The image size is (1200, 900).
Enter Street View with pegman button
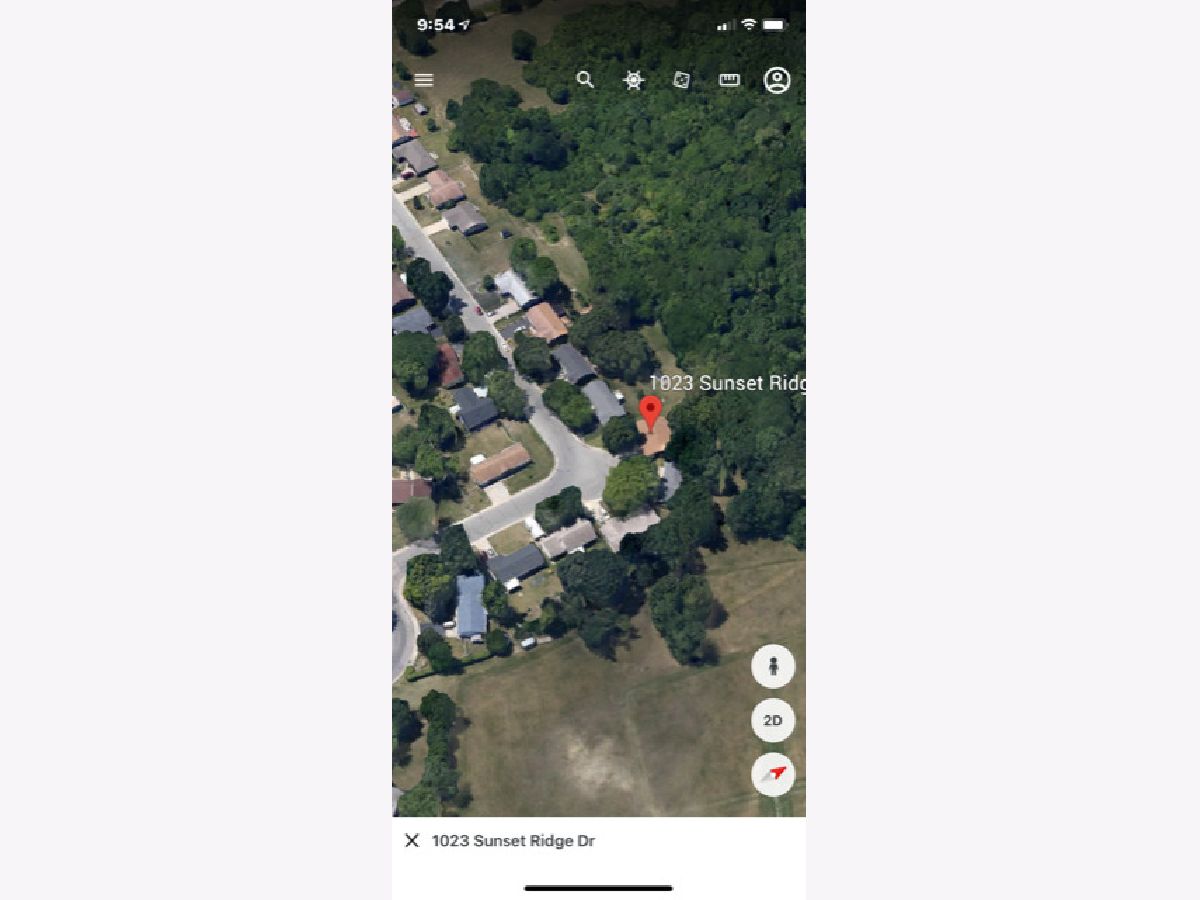click(773, 666)
